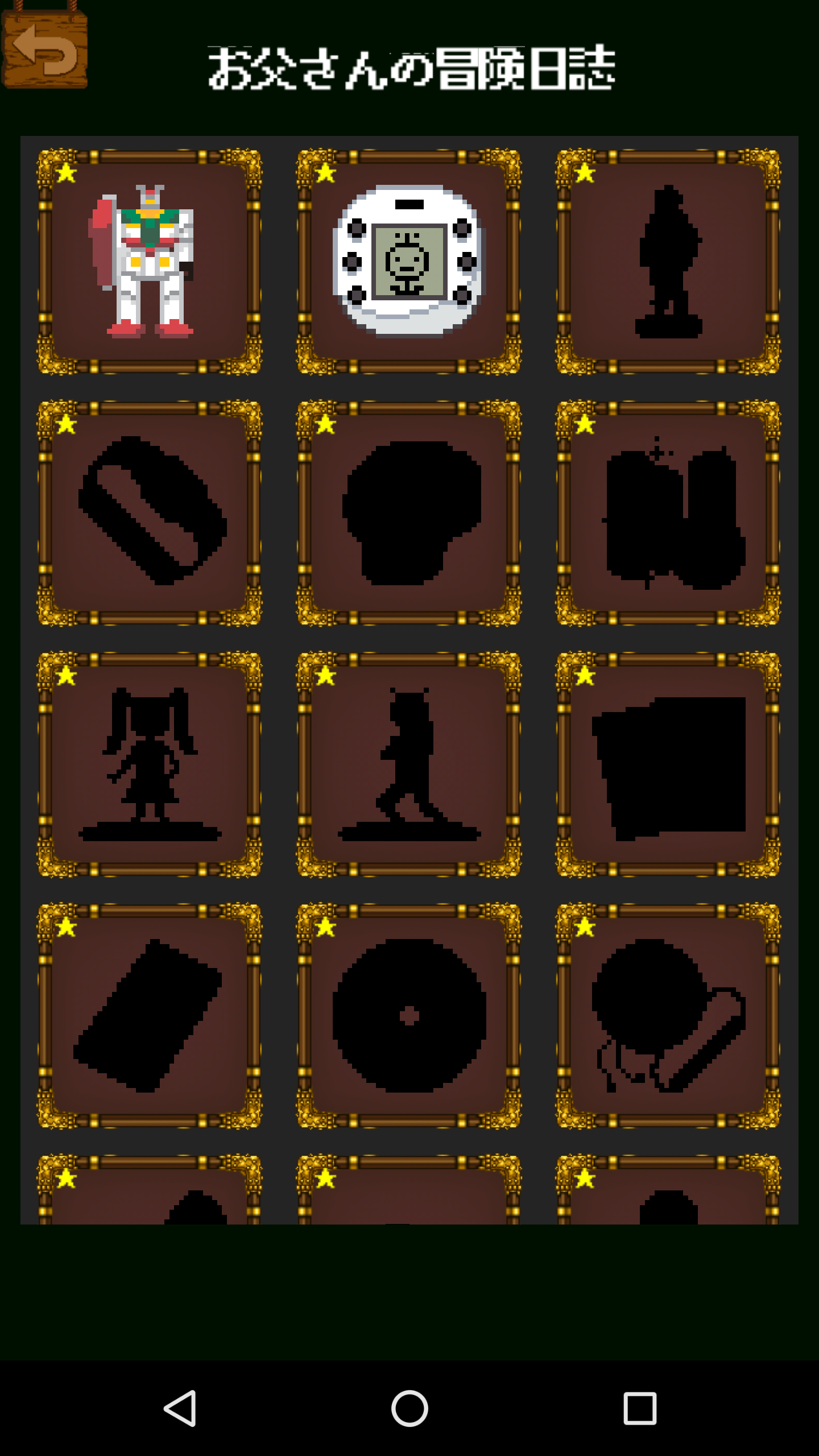Open the virtual pet egg device tile
Image resolution: width=819 pixels, height=1456 pixels.
(409, 262)
